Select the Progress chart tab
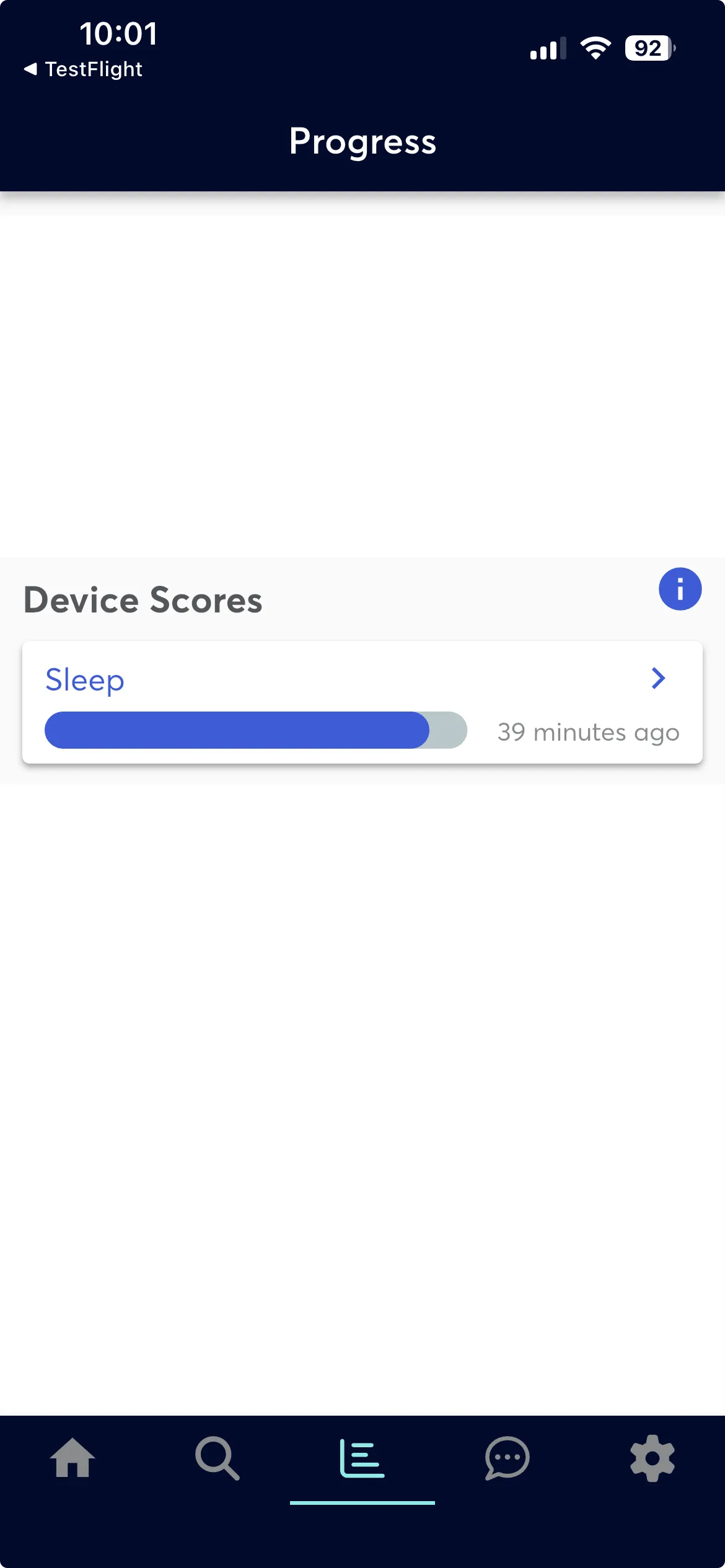The width and height of the screenshot is (725, 1568). 362,1458
